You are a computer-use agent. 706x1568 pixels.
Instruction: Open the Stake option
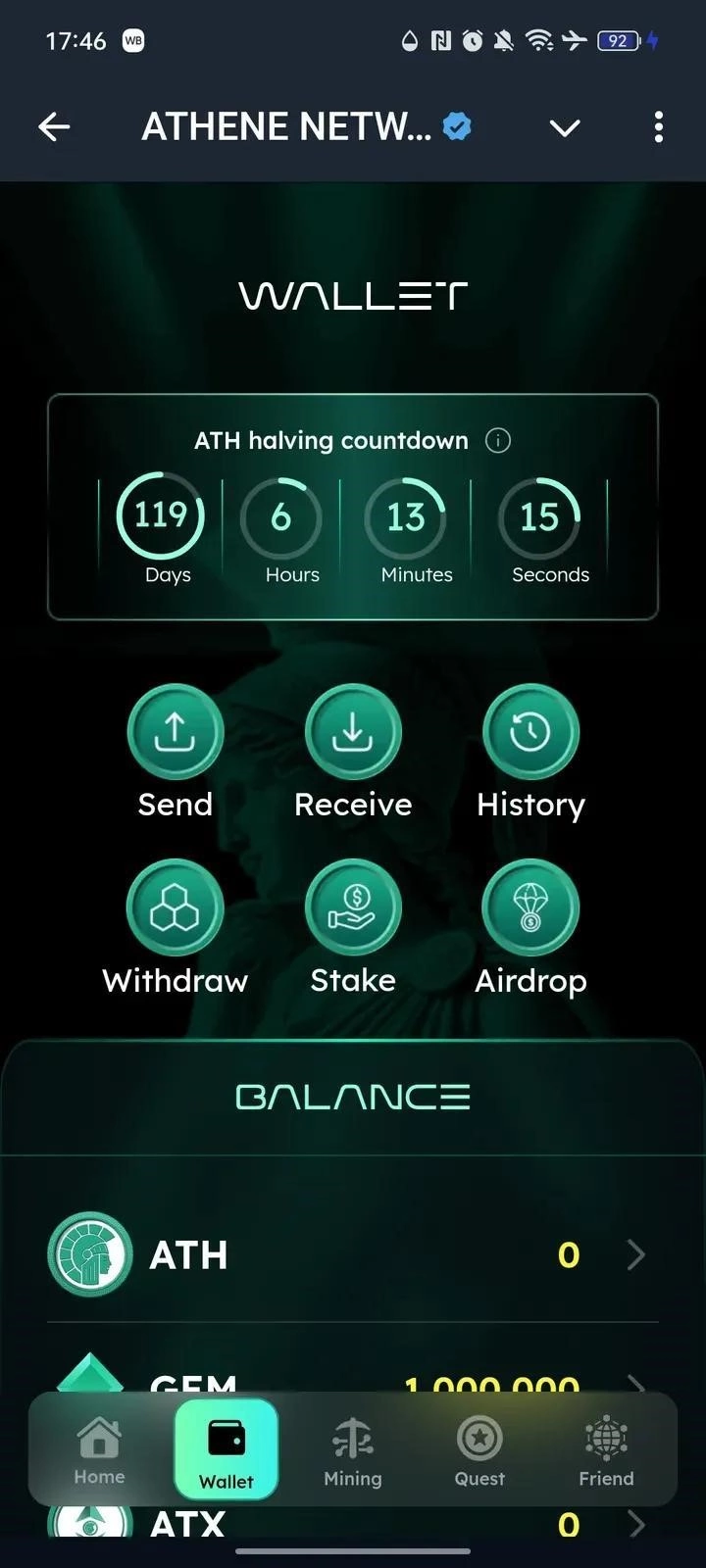point(353,909)
